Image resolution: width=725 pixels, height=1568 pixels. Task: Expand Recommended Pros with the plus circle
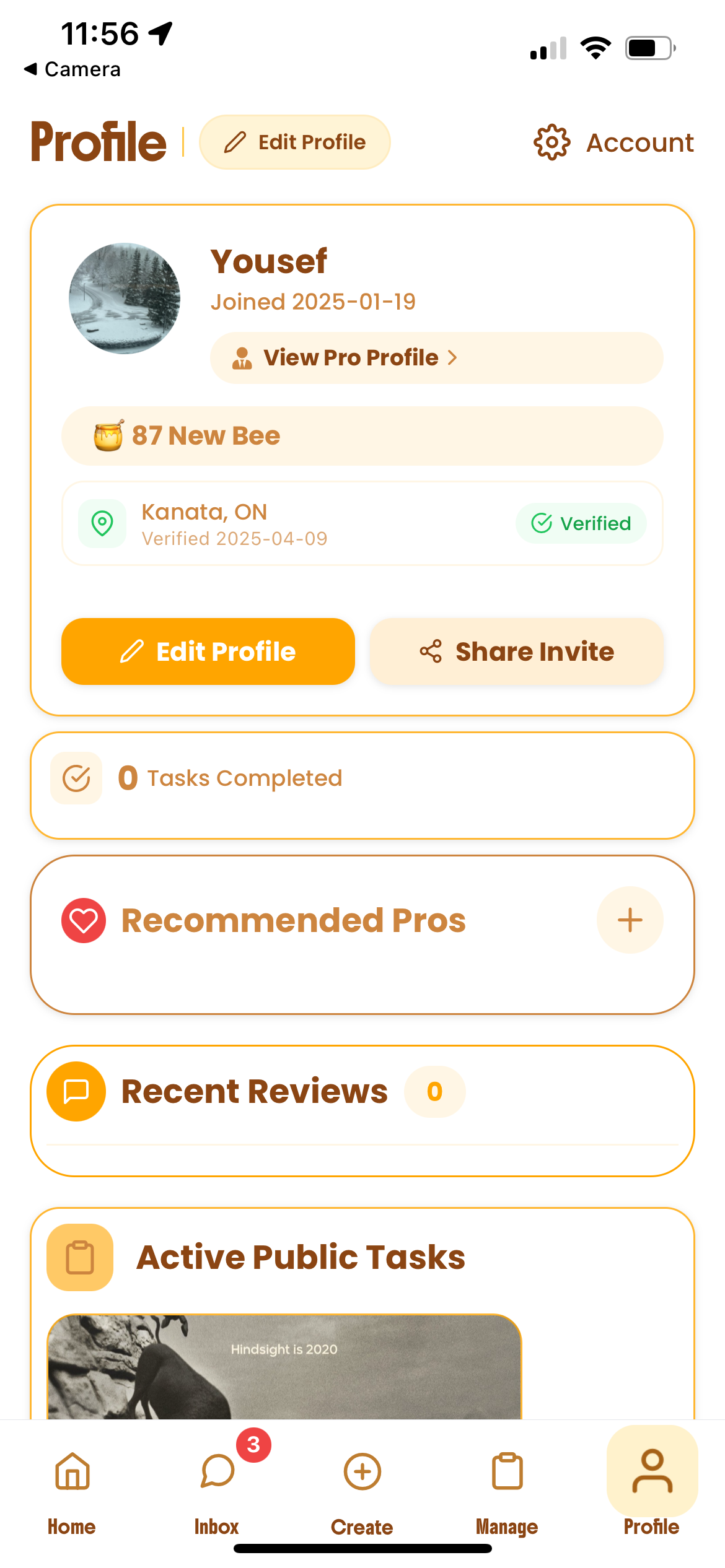pyautogui.click(x=630, y=920)
